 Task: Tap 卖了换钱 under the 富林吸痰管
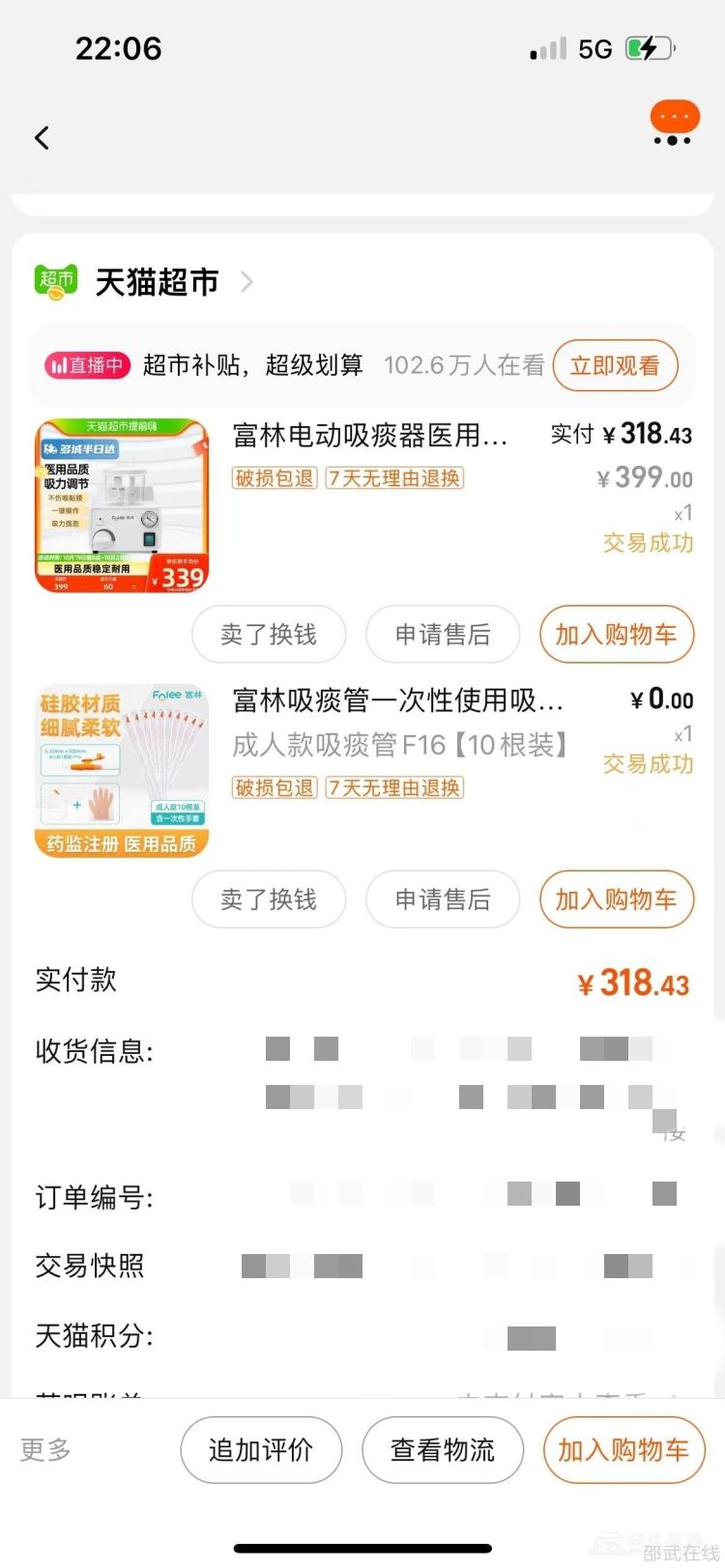coord(269,899)
